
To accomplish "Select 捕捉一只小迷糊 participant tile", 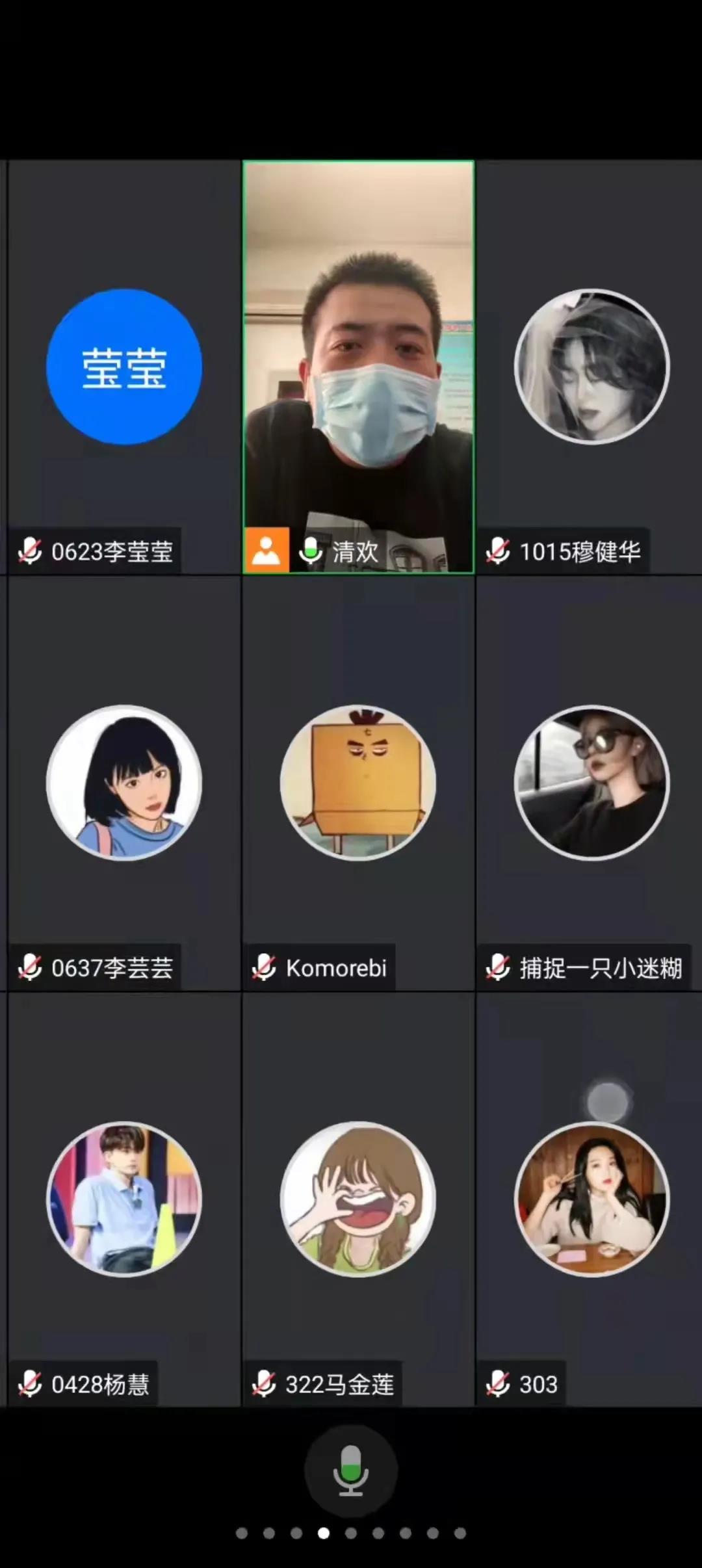I will (591, 783).
